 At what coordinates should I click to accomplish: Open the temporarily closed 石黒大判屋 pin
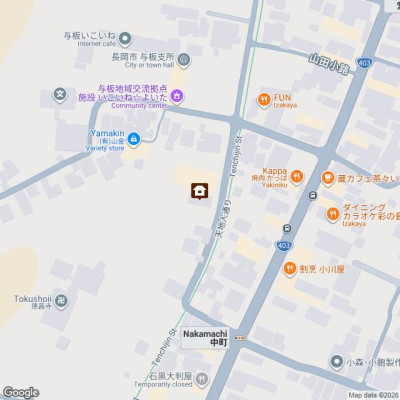pyautogui.click(x=202, y=380)
